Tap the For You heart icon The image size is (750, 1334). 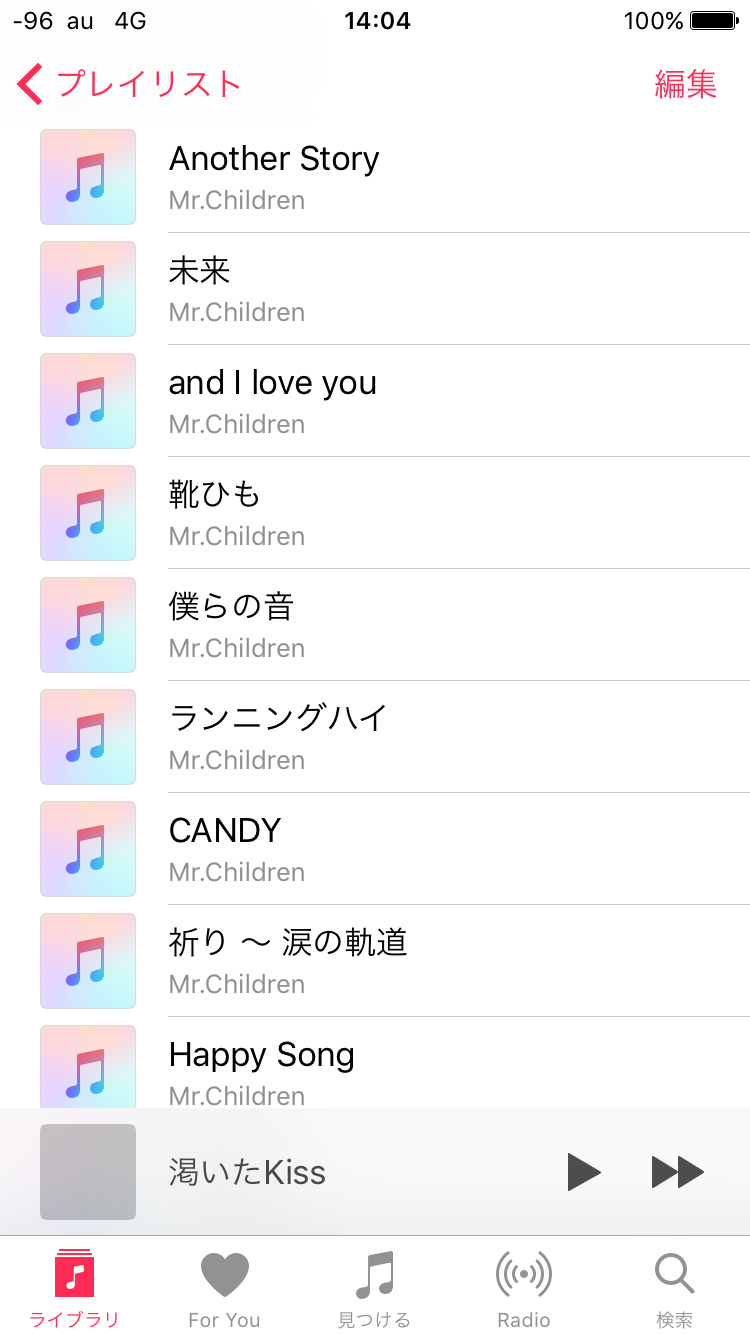[224, 1272]
